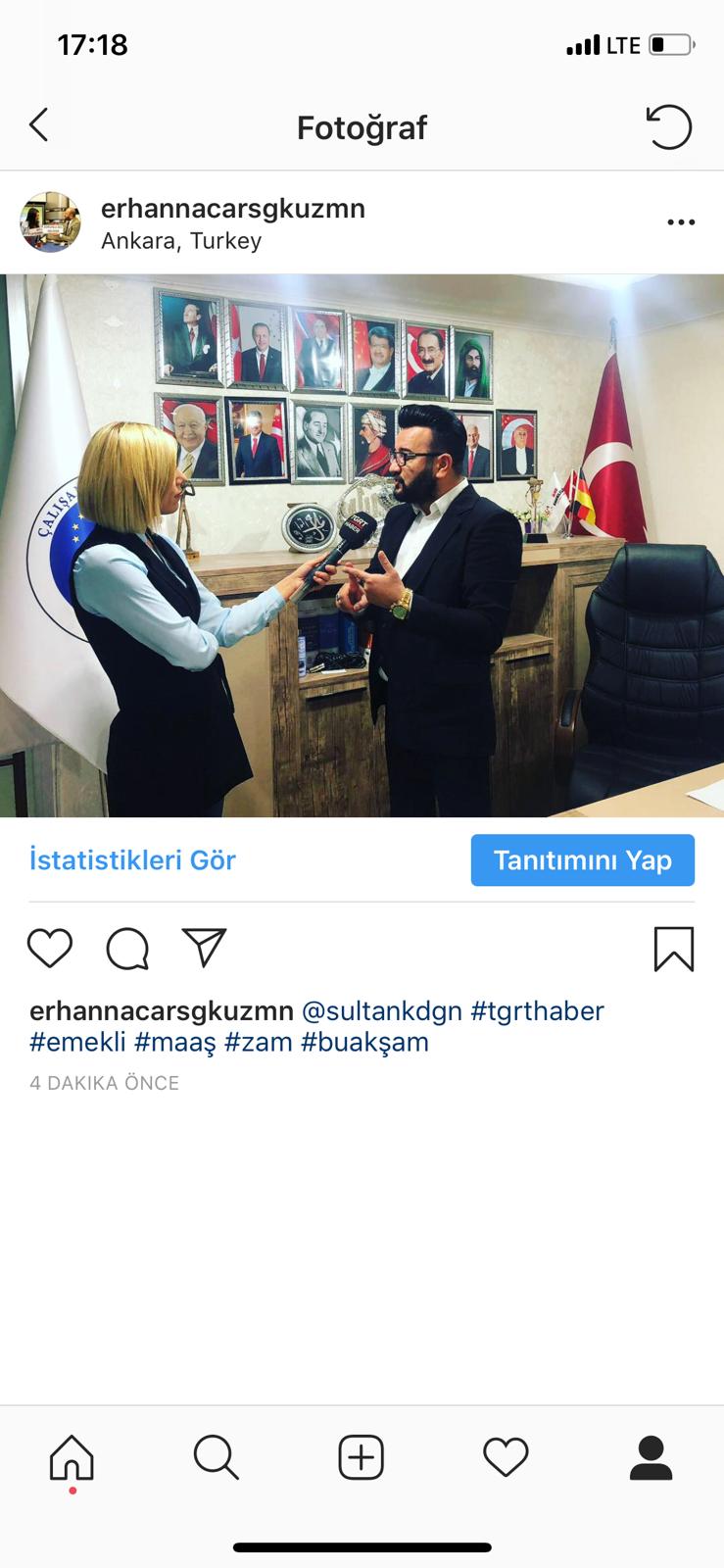Open the #buakşam hashtag
724x1568 pixels.
[364, 1042]
